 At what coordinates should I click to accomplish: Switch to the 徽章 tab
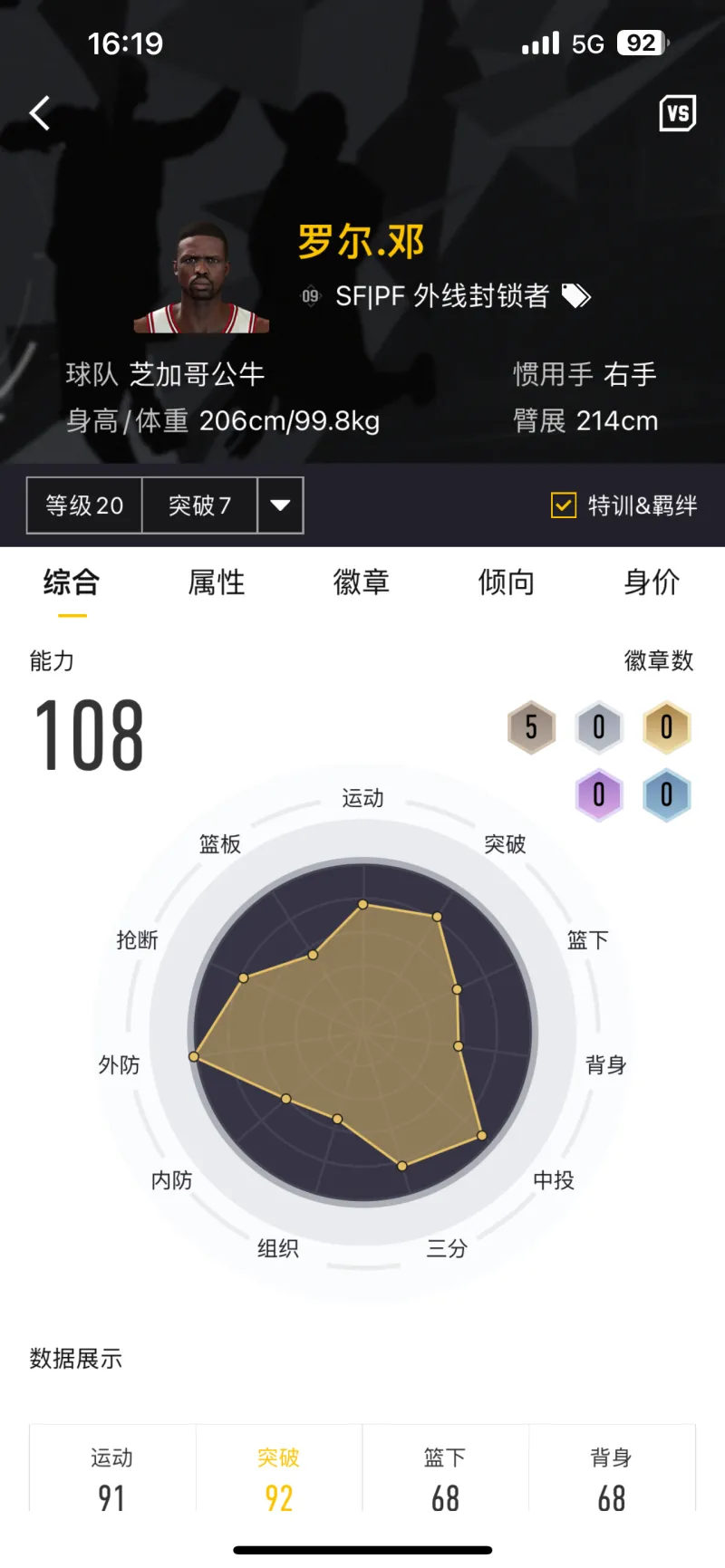click(362, 582)
